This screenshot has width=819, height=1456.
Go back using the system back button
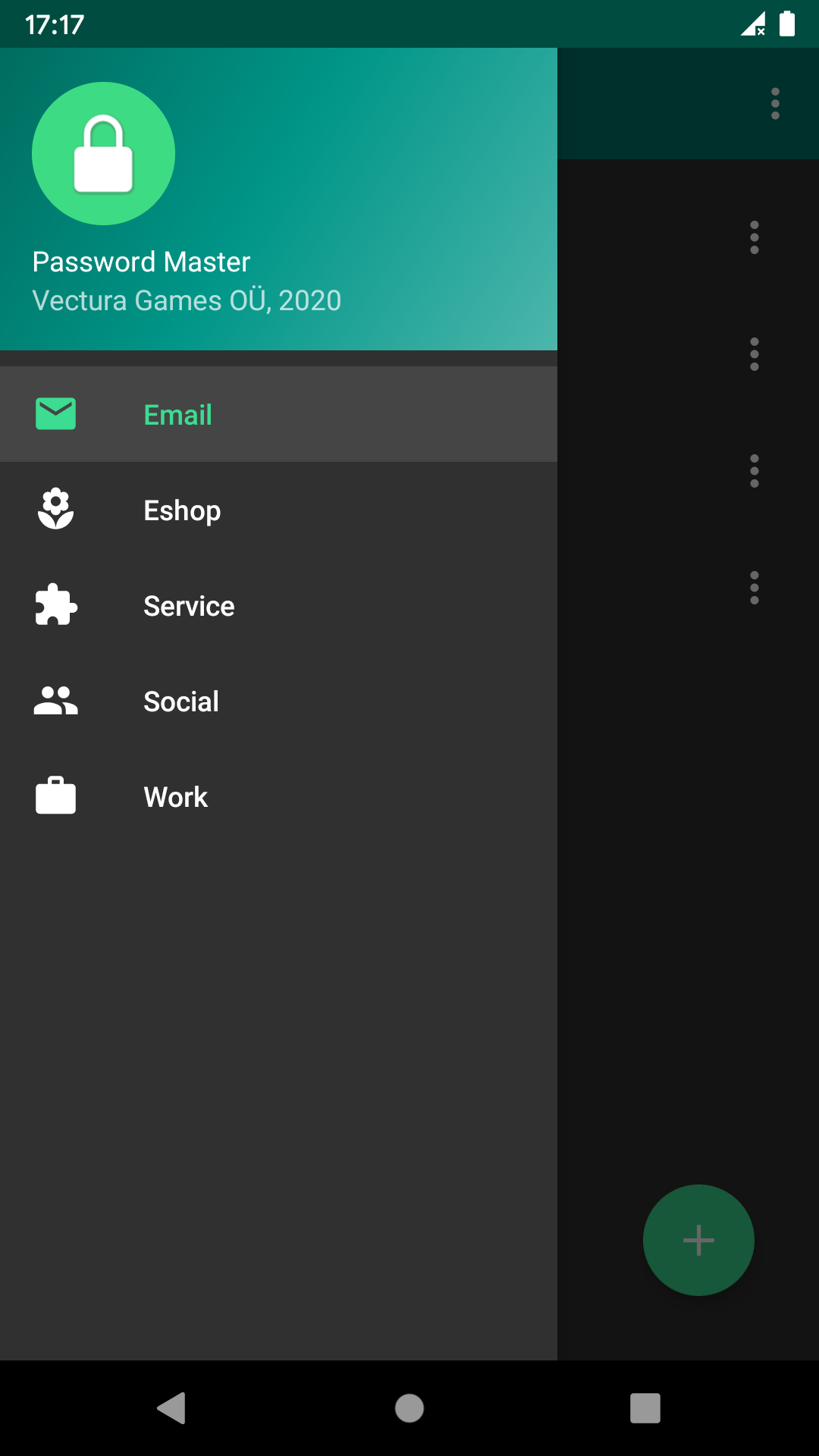click(172, 1408)
